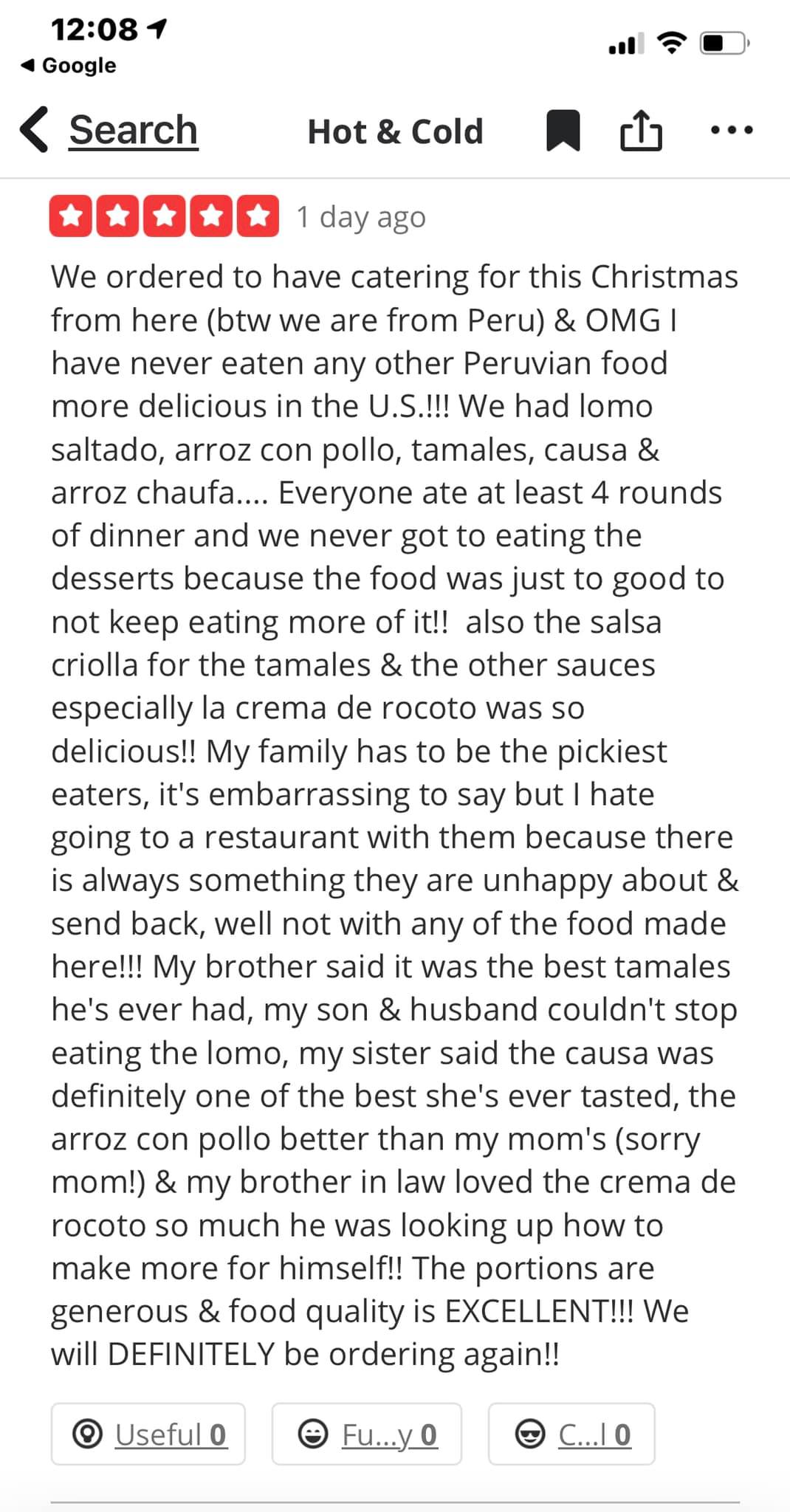Open the three-dot overflow menu
Image resolution: width=790 pixels, height=1512 pixels.
[x=731, y=131]
